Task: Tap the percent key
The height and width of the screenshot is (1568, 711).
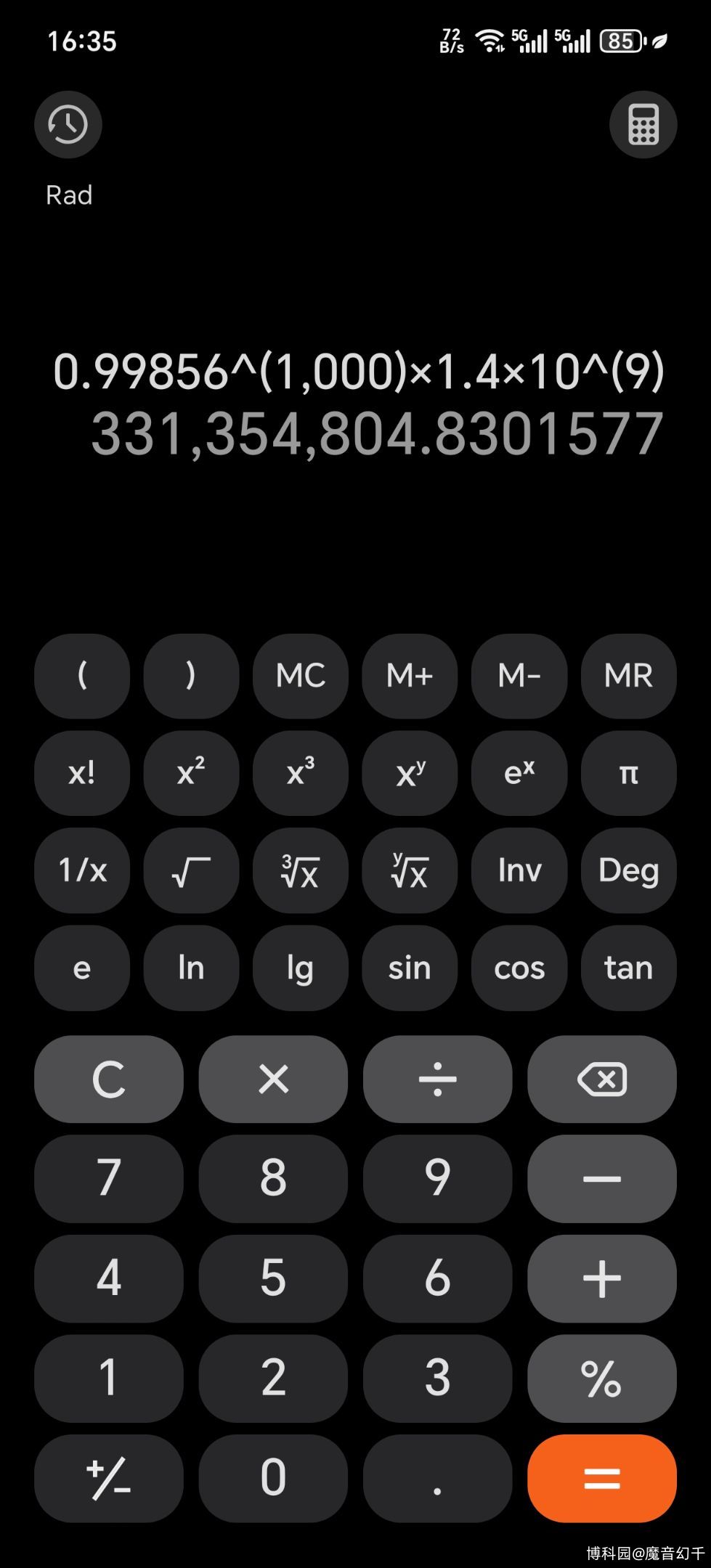Action: tap(601, 1378)
